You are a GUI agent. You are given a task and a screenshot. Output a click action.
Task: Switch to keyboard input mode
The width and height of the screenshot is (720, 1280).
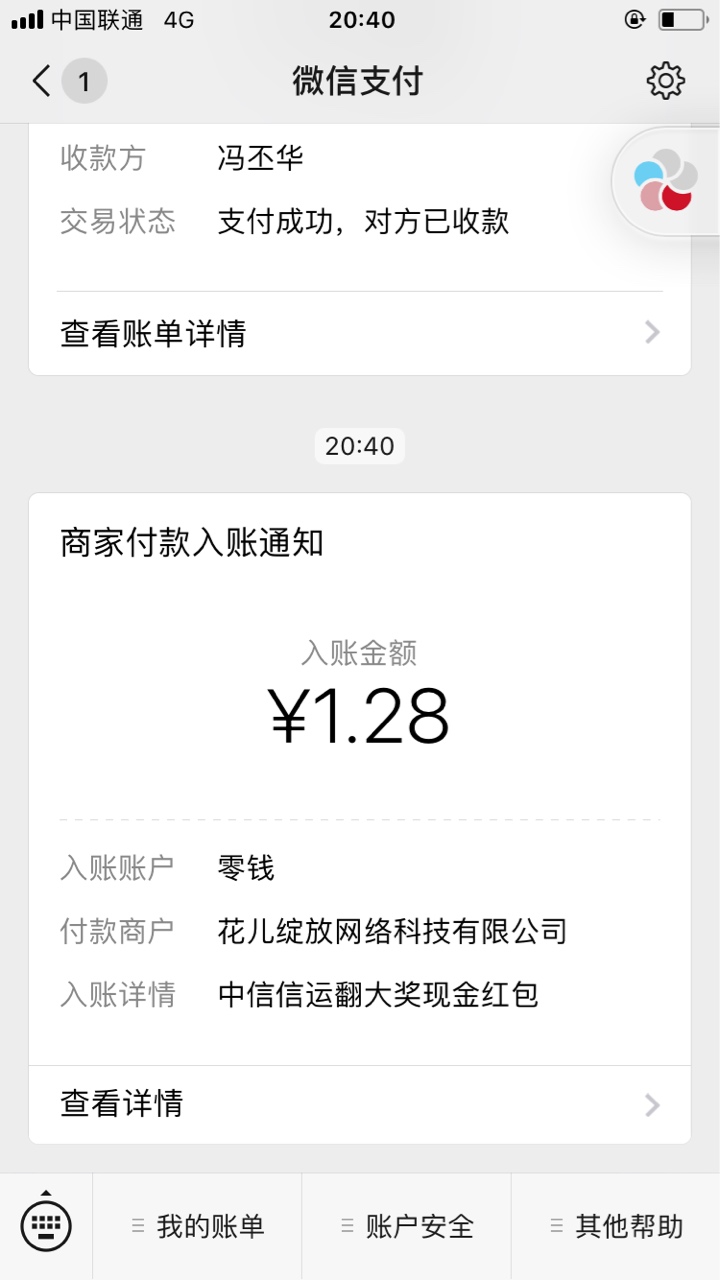point(46,1222)
